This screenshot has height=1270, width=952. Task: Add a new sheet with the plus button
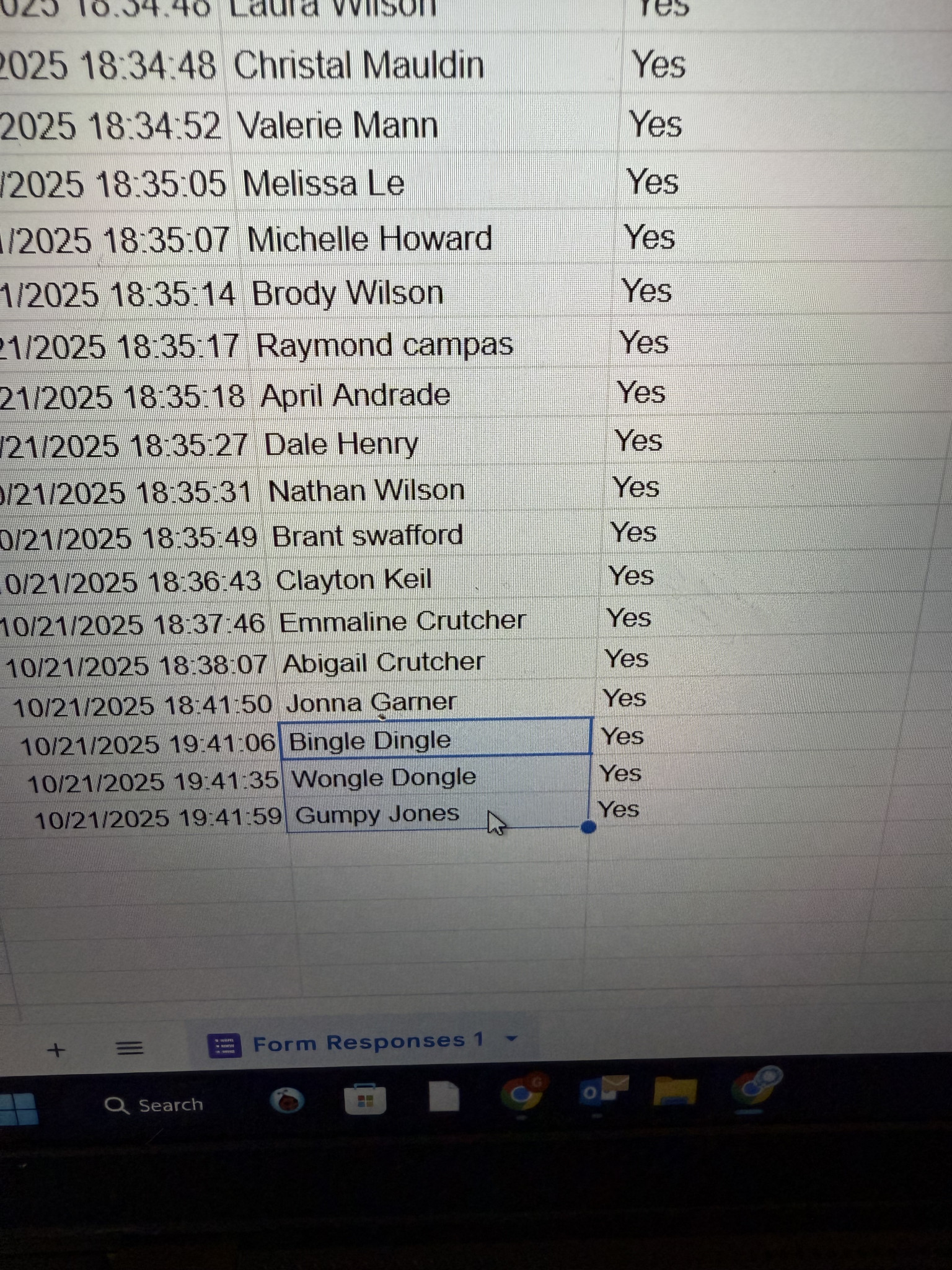(56, 1050)
